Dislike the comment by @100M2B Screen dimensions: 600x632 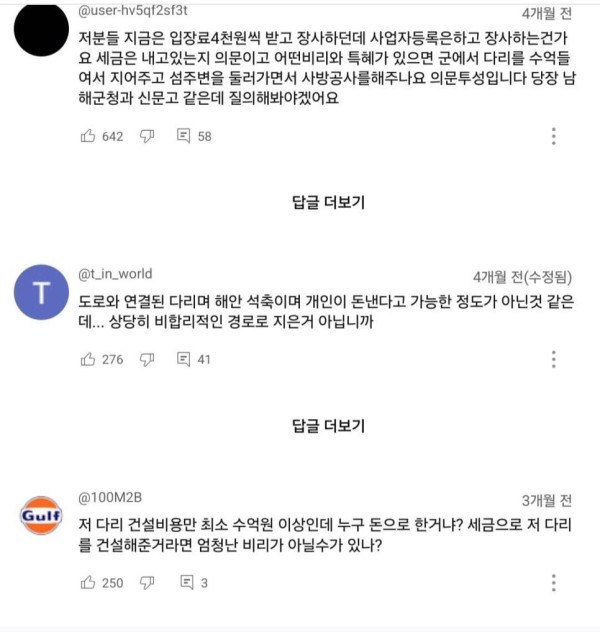(x=146, y=582)
